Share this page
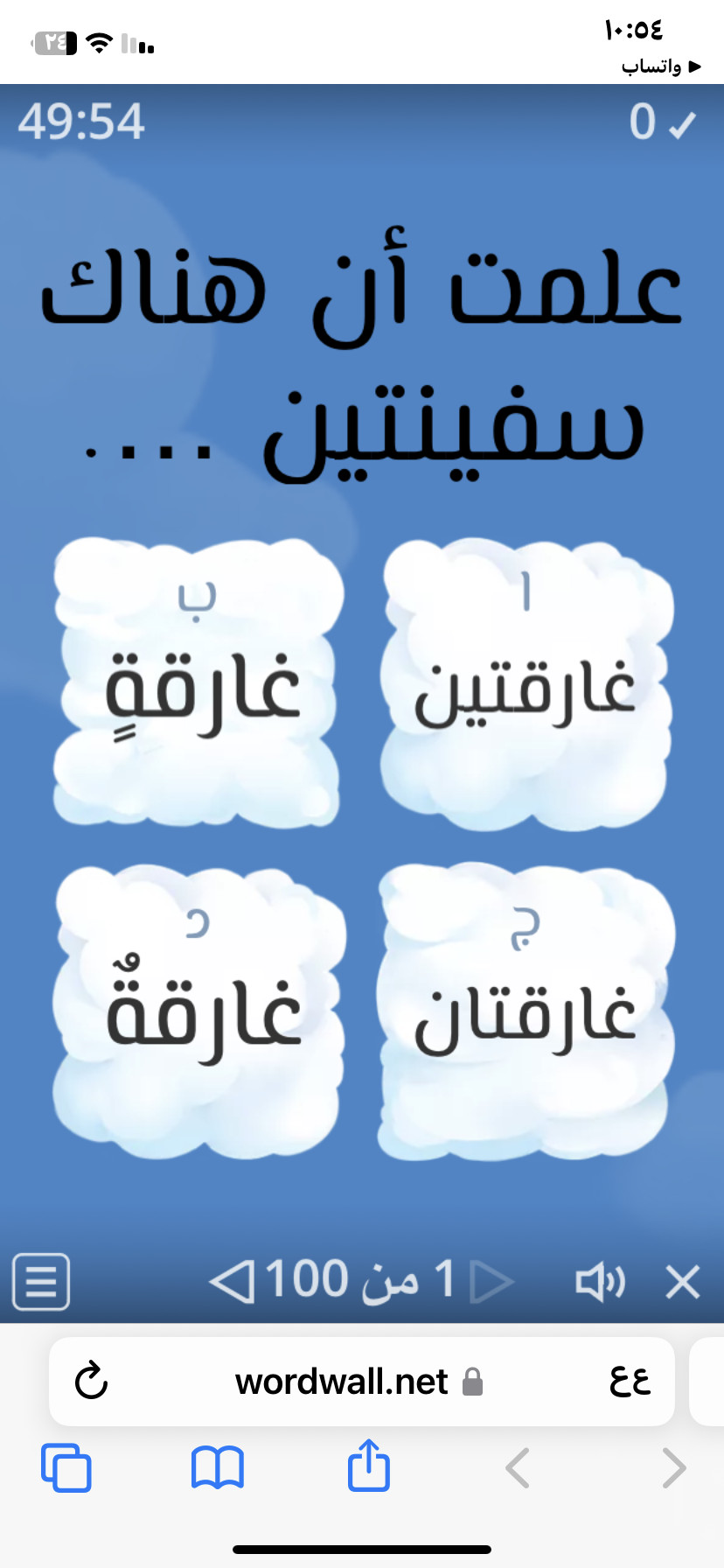This screenshot has width=724, height=1568. click(368, 1464)
